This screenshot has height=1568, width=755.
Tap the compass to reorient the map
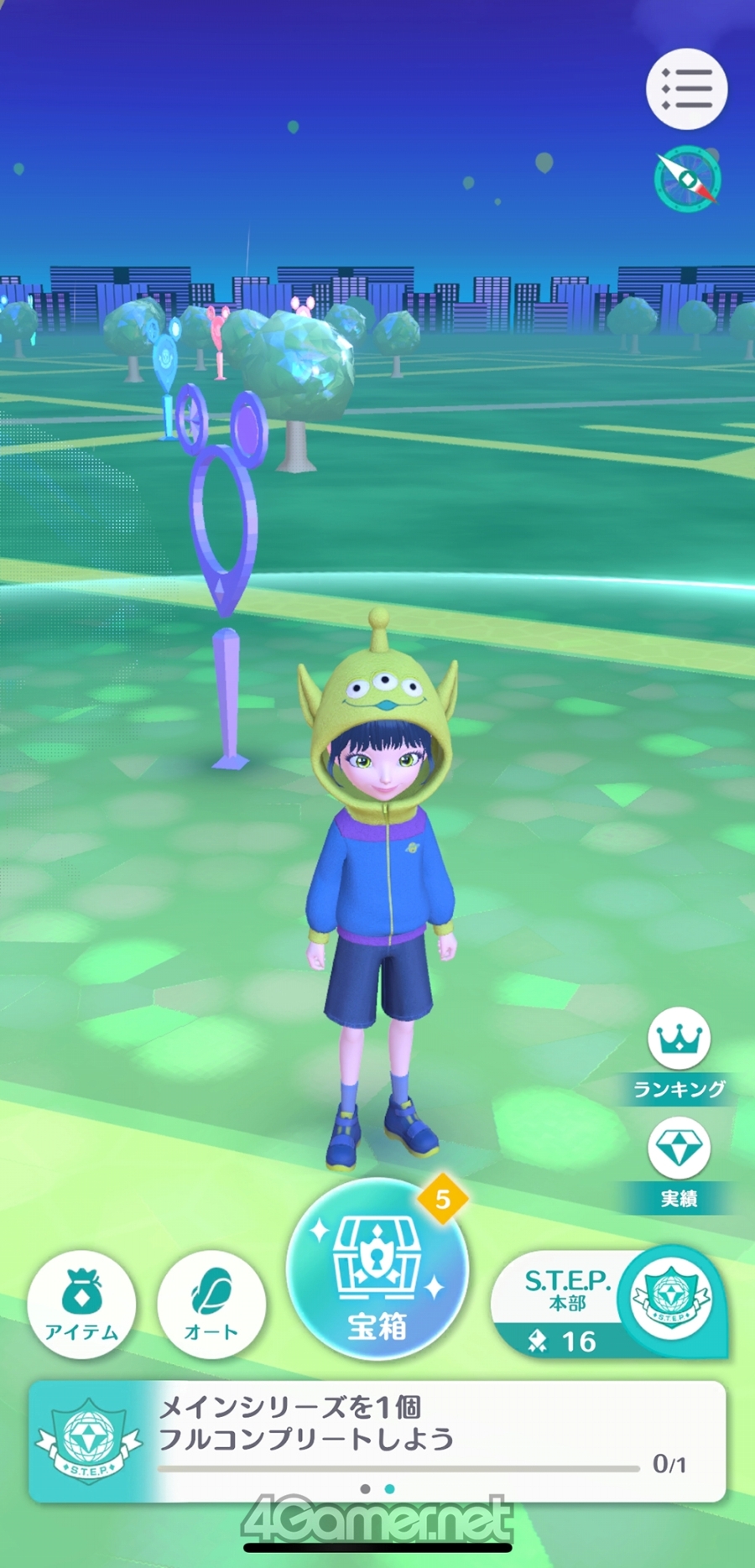point(688,178)
